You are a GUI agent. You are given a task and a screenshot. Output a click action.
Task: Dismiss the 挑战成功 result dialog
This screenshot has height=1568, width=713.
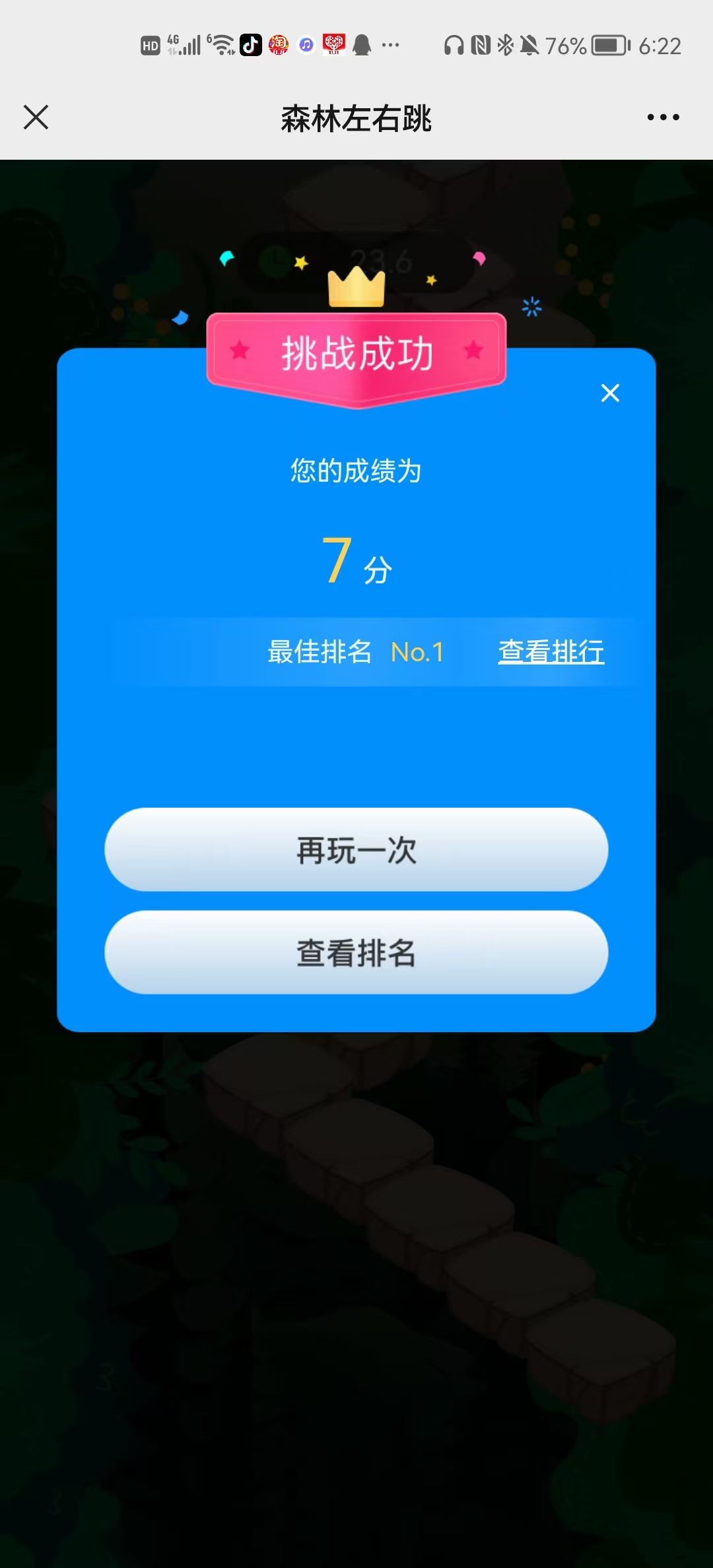(610, 393)
